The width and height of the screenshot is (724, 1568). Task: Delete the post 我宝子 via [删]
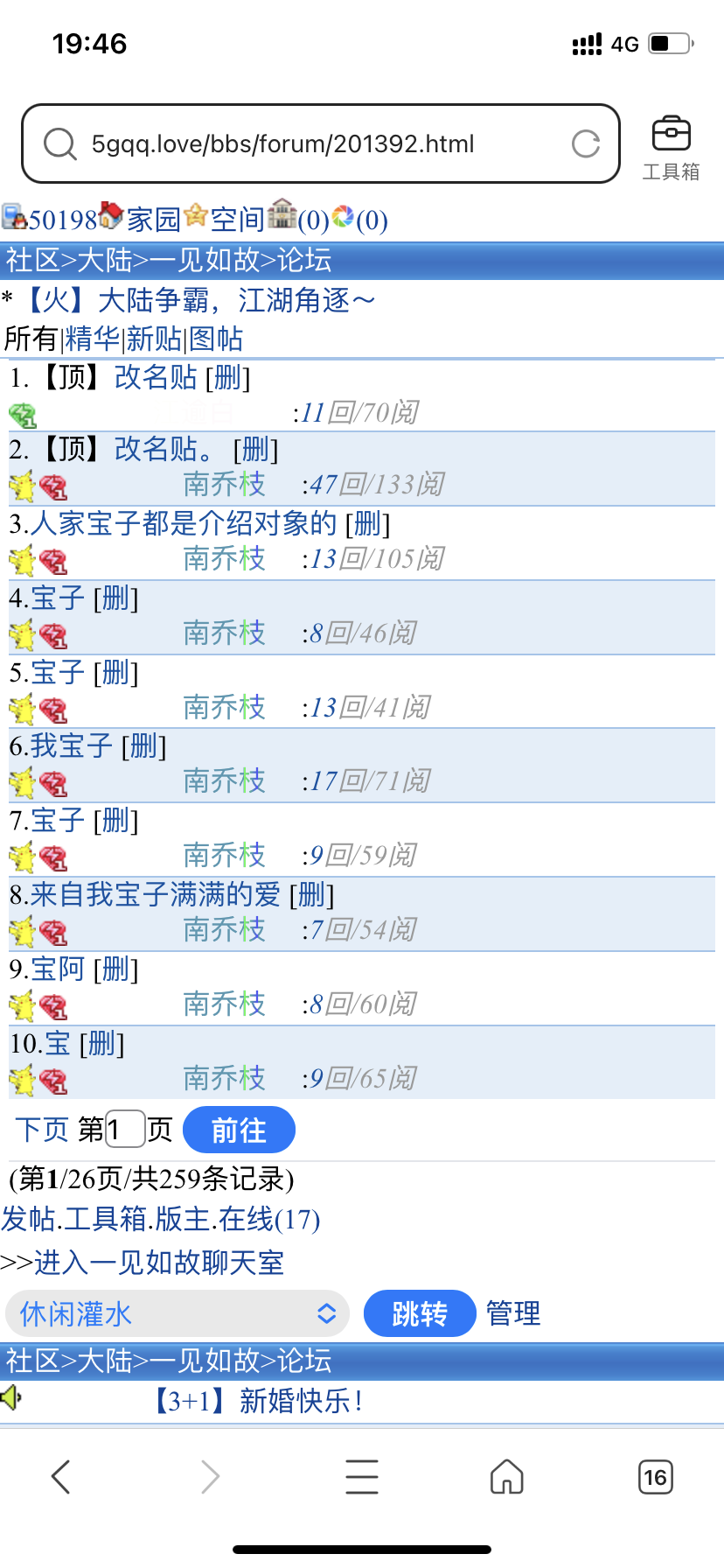click(x=144, y=746)
